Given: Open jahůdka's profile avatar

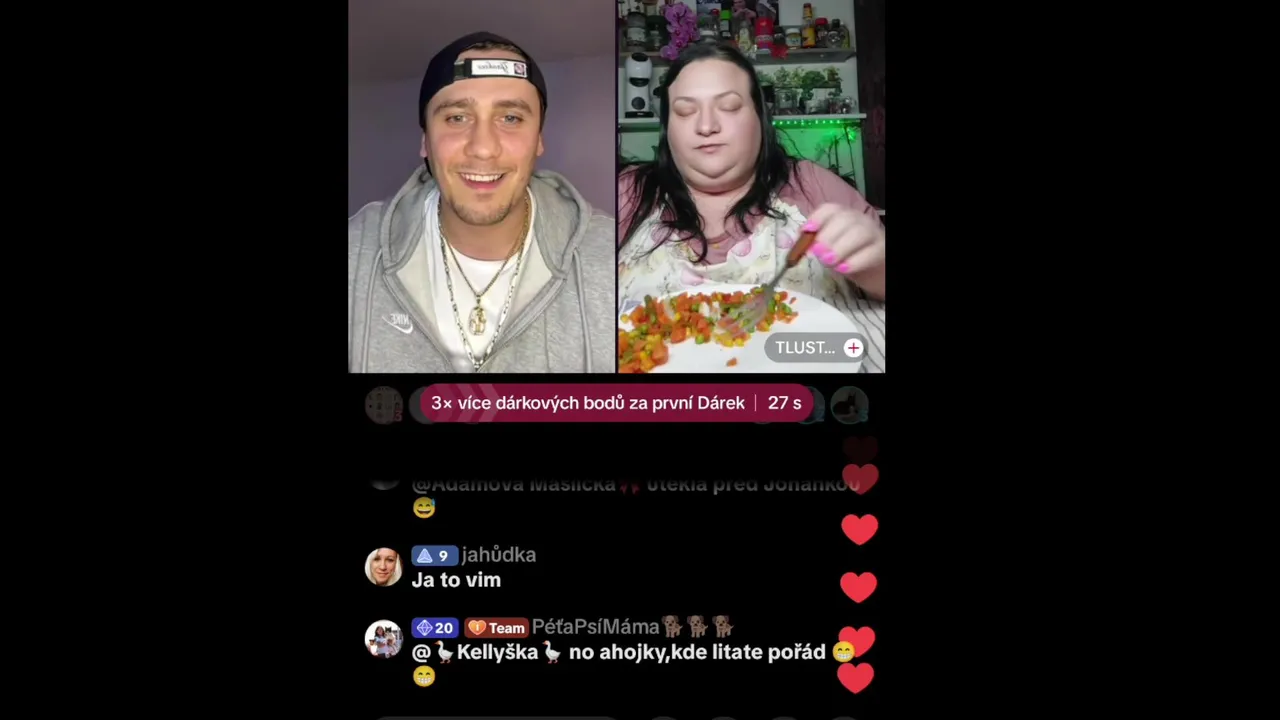Looking at the screenshot, I should click(x=383, y=567).
